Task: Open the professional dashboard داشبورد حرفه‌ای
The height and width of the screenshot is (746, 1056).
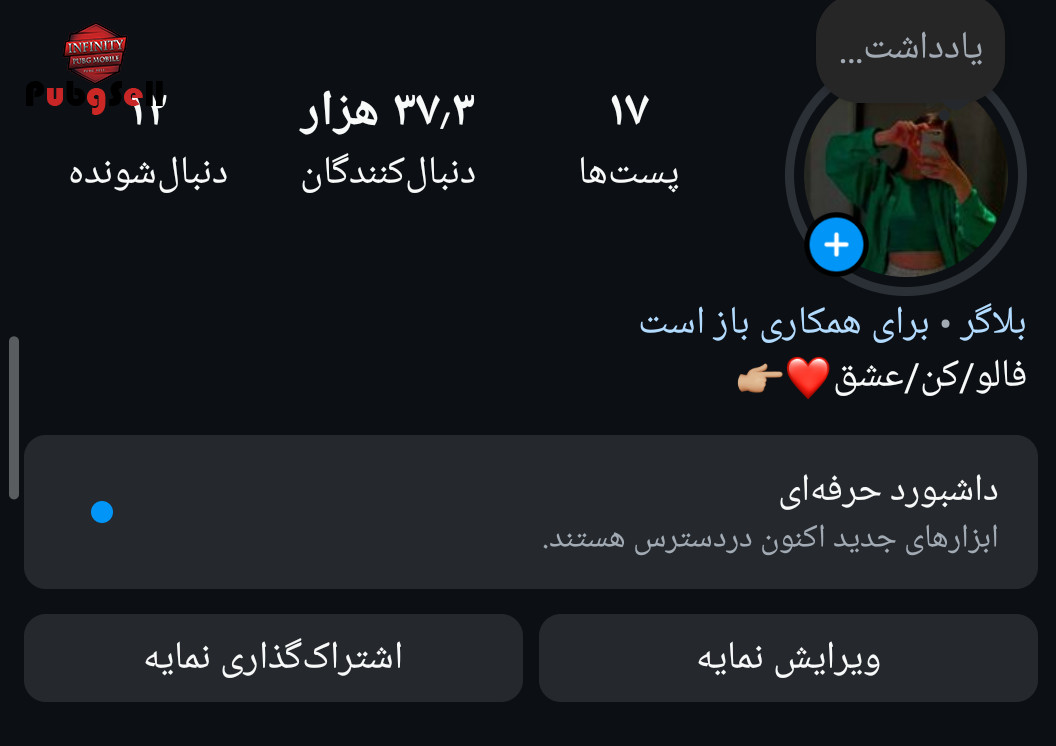Action: point(530,512)
